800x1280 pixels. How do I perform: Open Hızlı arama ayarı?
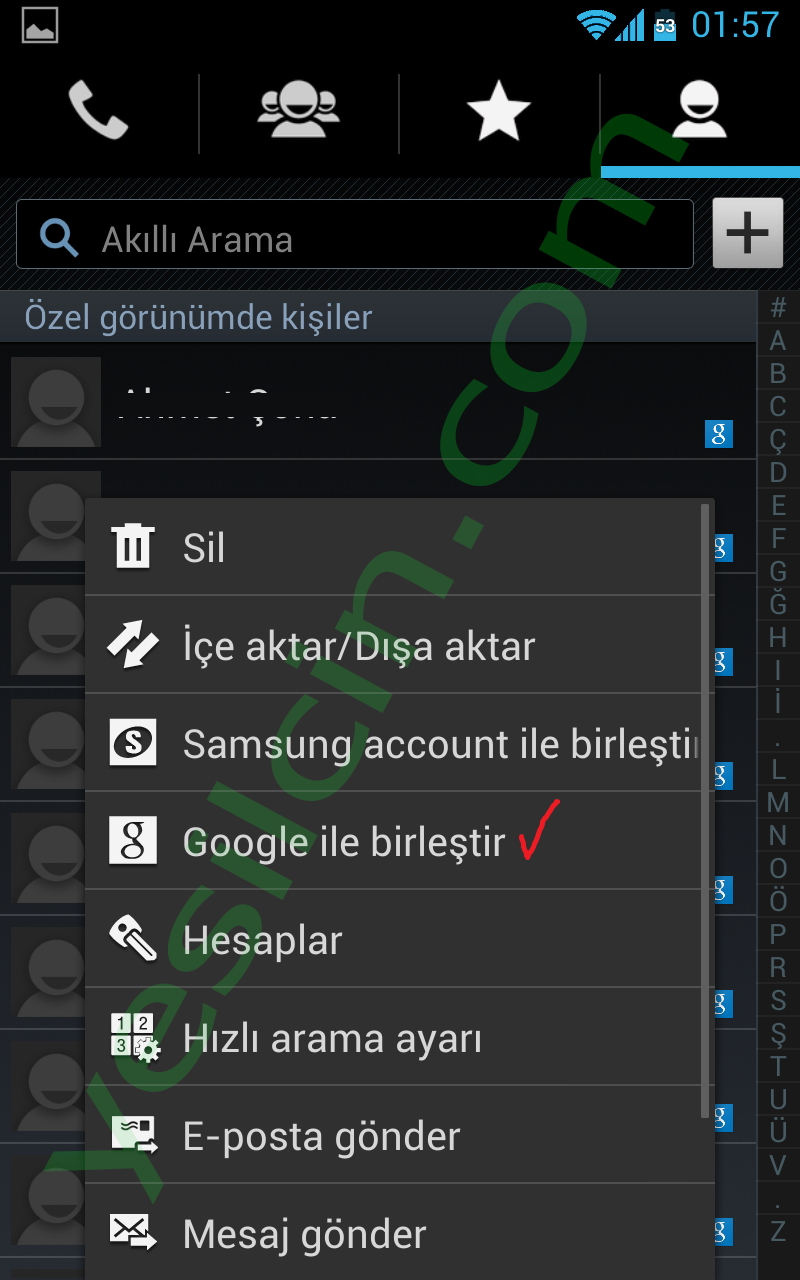point(400,1037)
